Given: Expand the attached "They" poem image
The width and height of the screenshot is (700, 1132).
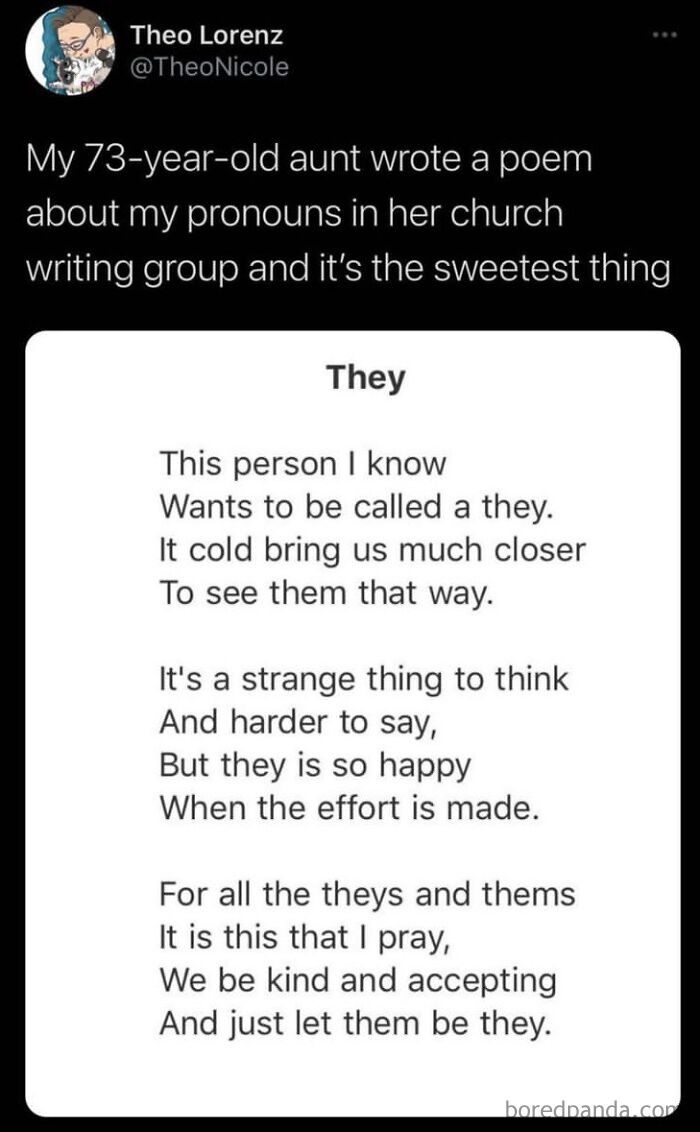Looking at the screenshot, I should coord(352,720).
